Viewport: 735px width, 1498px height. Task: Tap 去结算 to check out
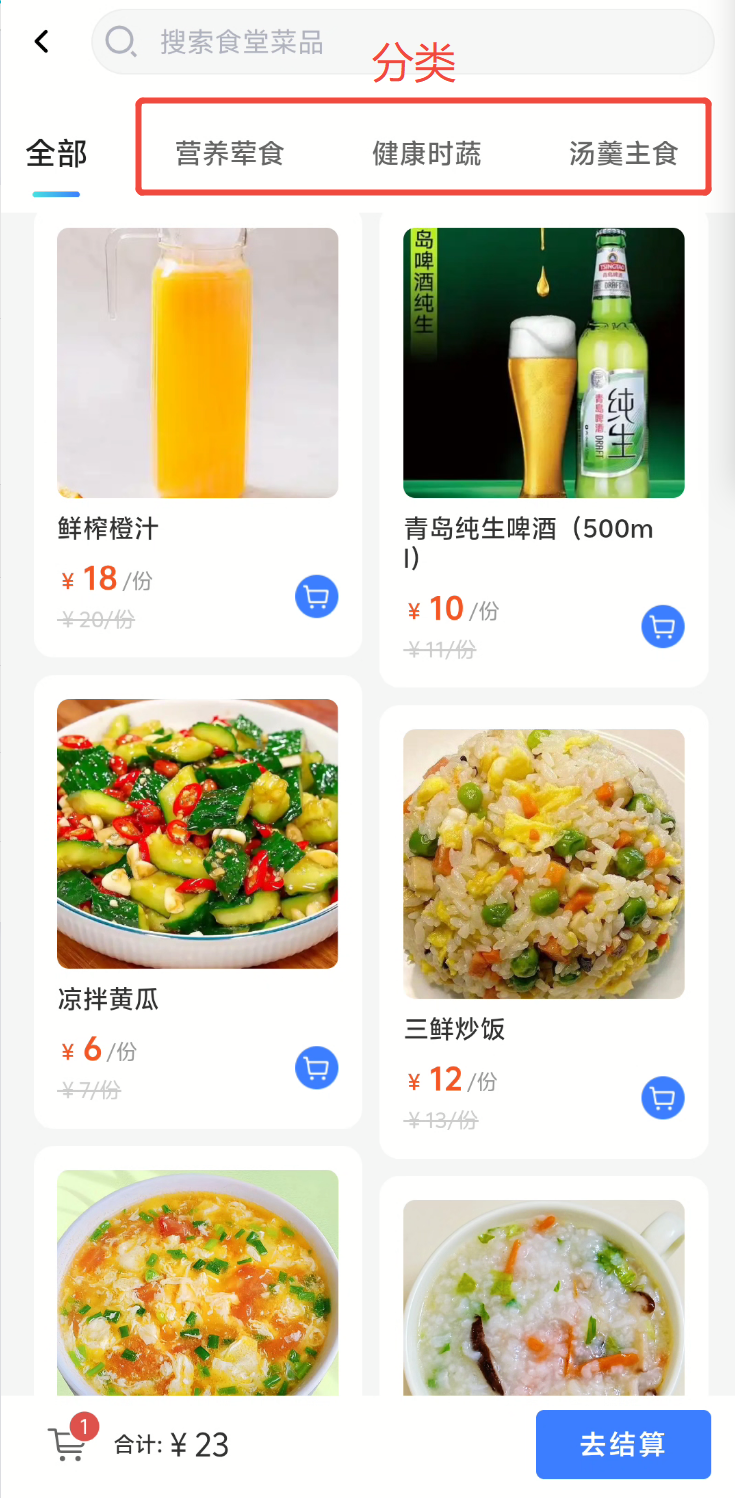[x=622, y=1444]
